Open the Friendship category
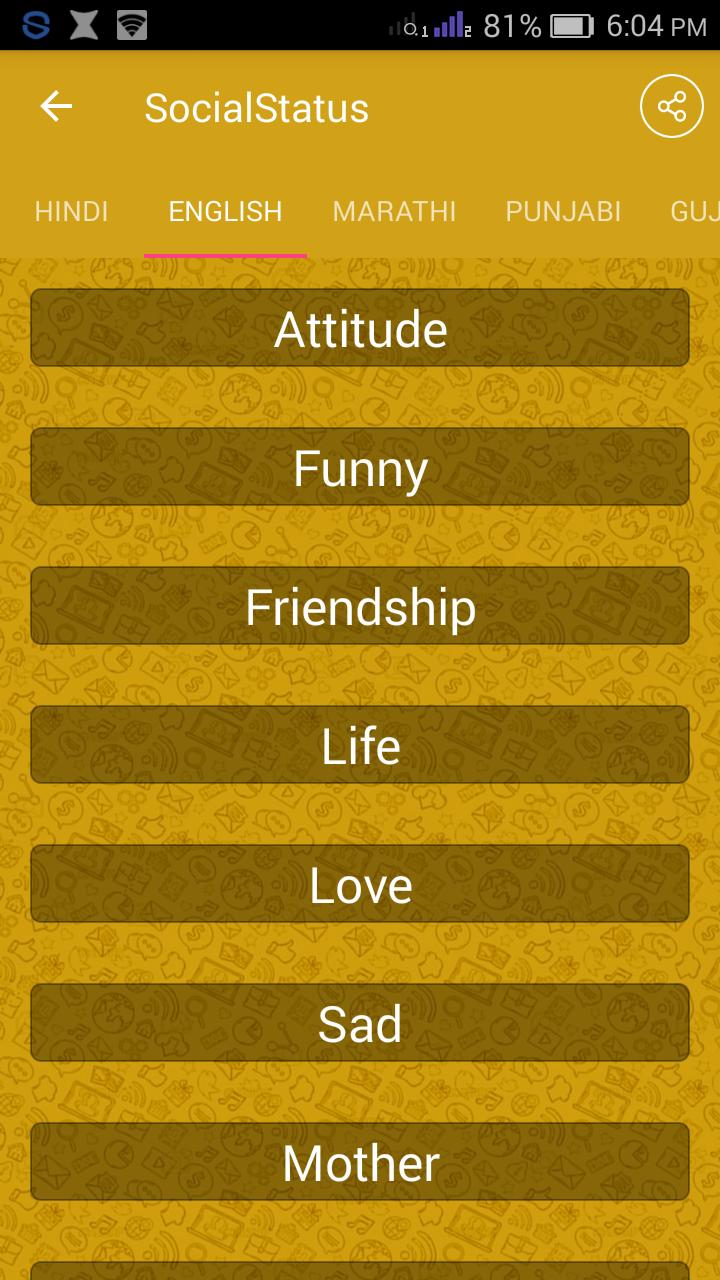The width and height of the screenshot is (720, 1280). coord(360,606)
